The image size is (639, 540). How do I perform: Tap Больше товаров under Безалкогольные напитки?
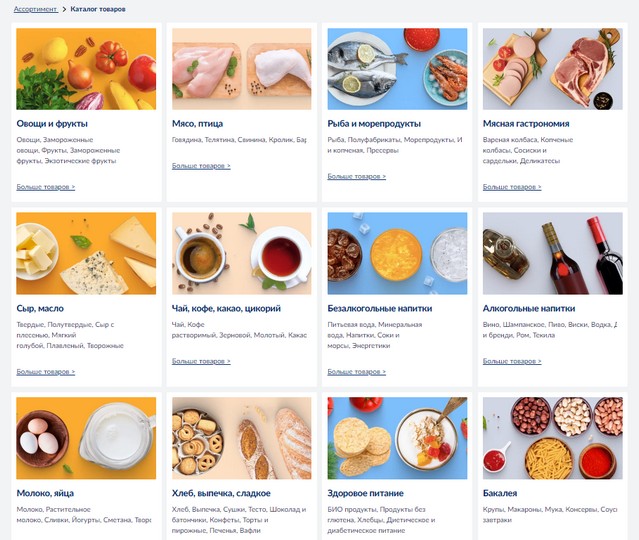356,372
